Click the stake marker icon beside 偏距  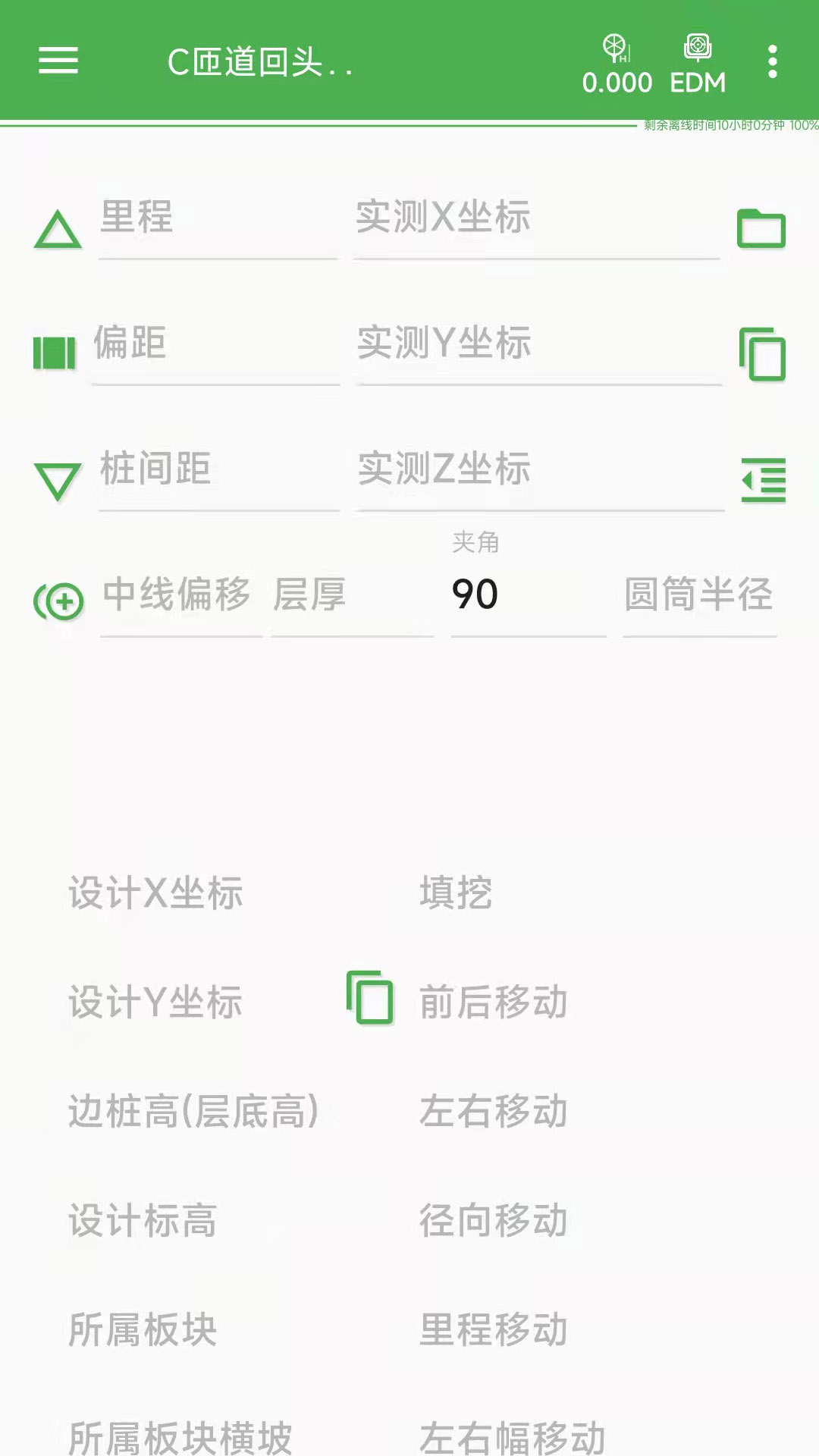[x=55, y=350]
